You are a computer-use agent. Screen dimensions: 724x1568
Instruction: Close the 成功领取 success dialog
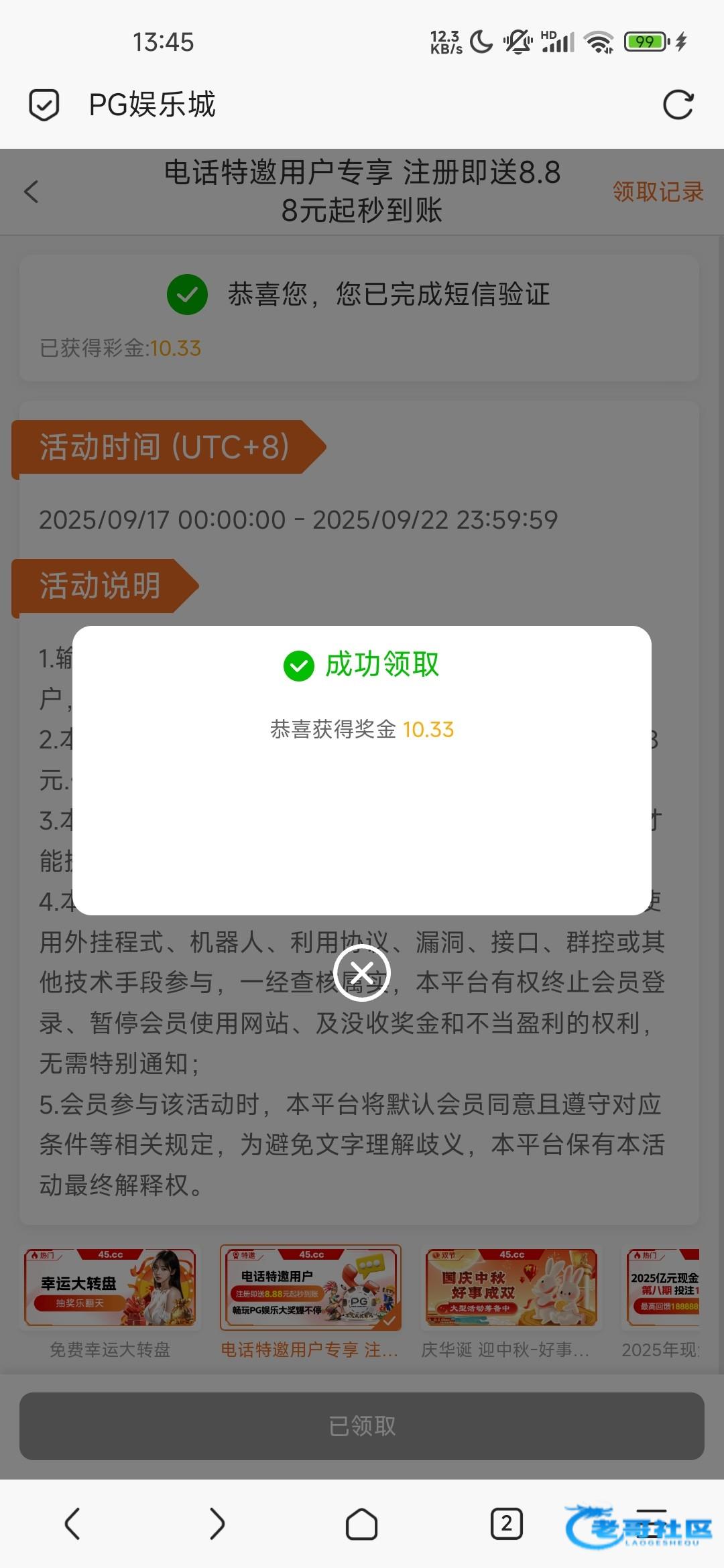click(362, 972)
